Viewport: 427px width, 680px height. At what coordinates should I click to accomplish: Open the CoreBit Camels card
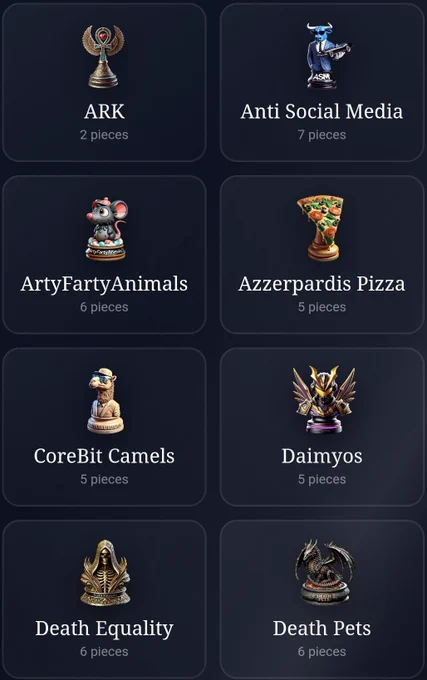point(104,427)
